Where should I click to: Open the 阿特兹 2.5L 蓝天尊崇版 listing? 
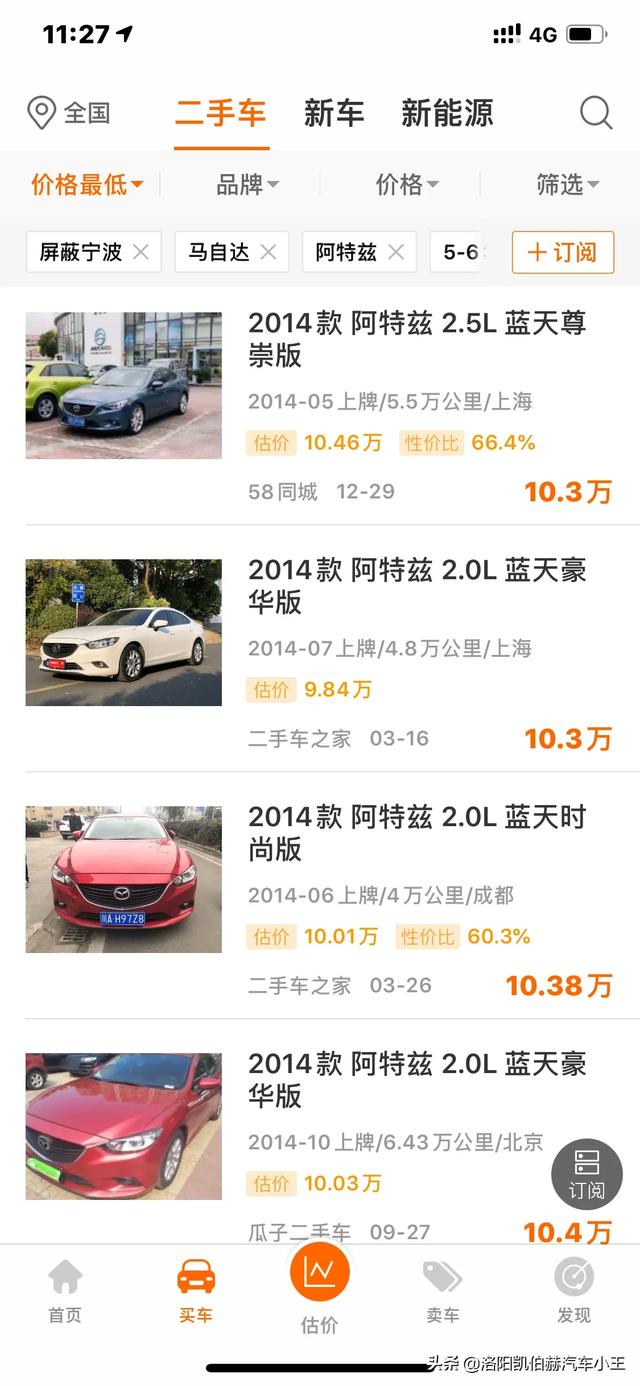coord(417,339)
